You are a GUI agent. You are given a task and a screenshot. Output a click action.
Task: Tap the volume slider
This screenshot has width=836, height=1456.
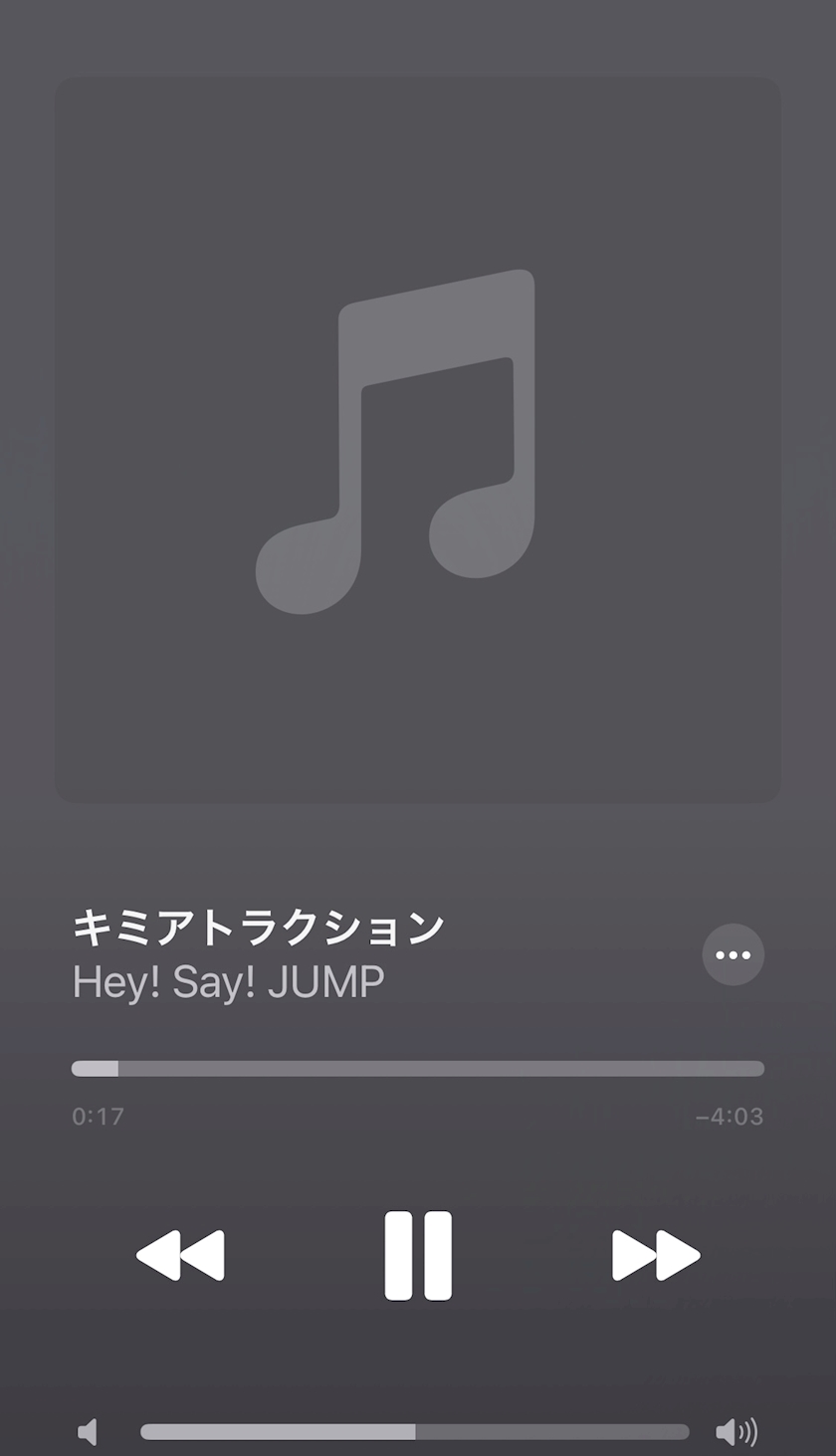(414, 1432)
